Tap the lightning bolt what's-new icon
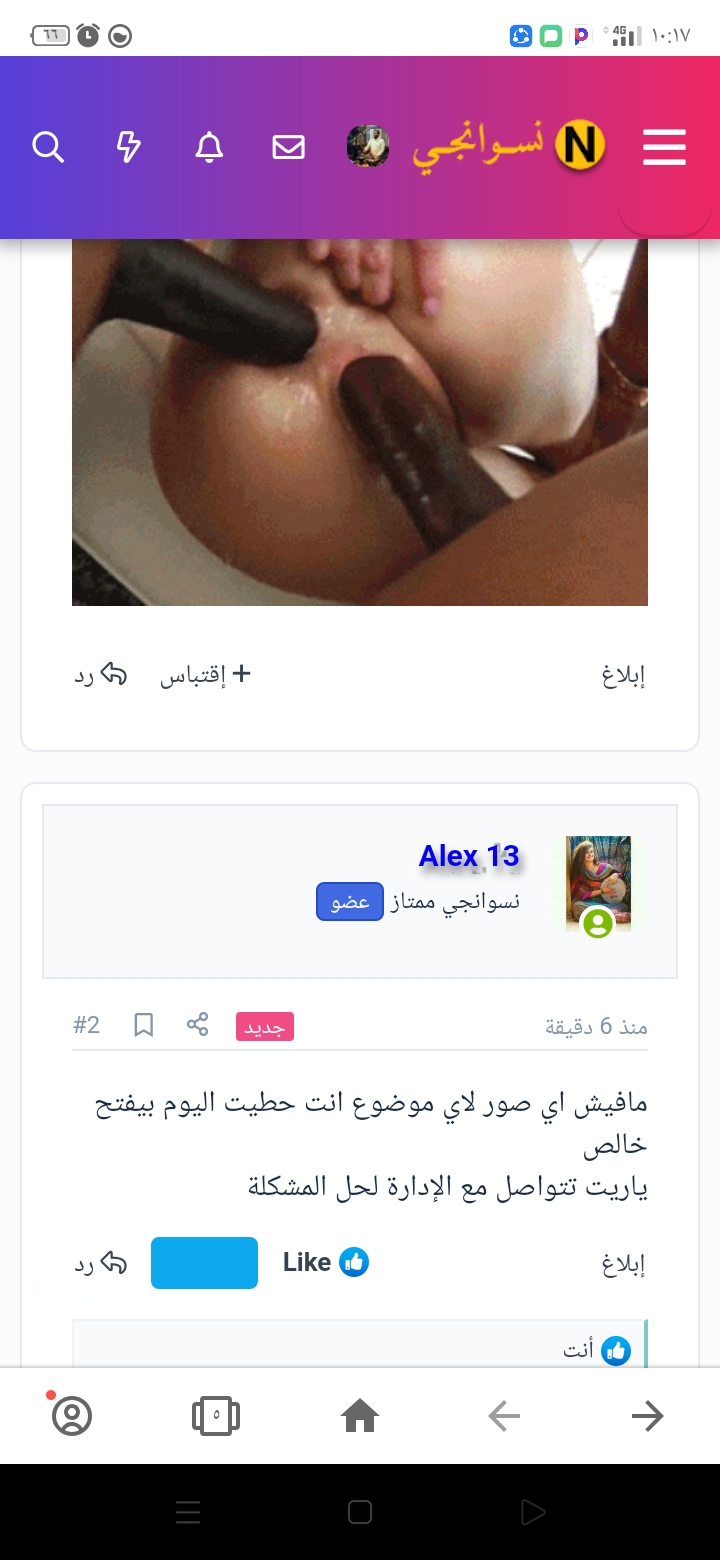Screen dimensions: 720x1560 (x=128, y=148)
